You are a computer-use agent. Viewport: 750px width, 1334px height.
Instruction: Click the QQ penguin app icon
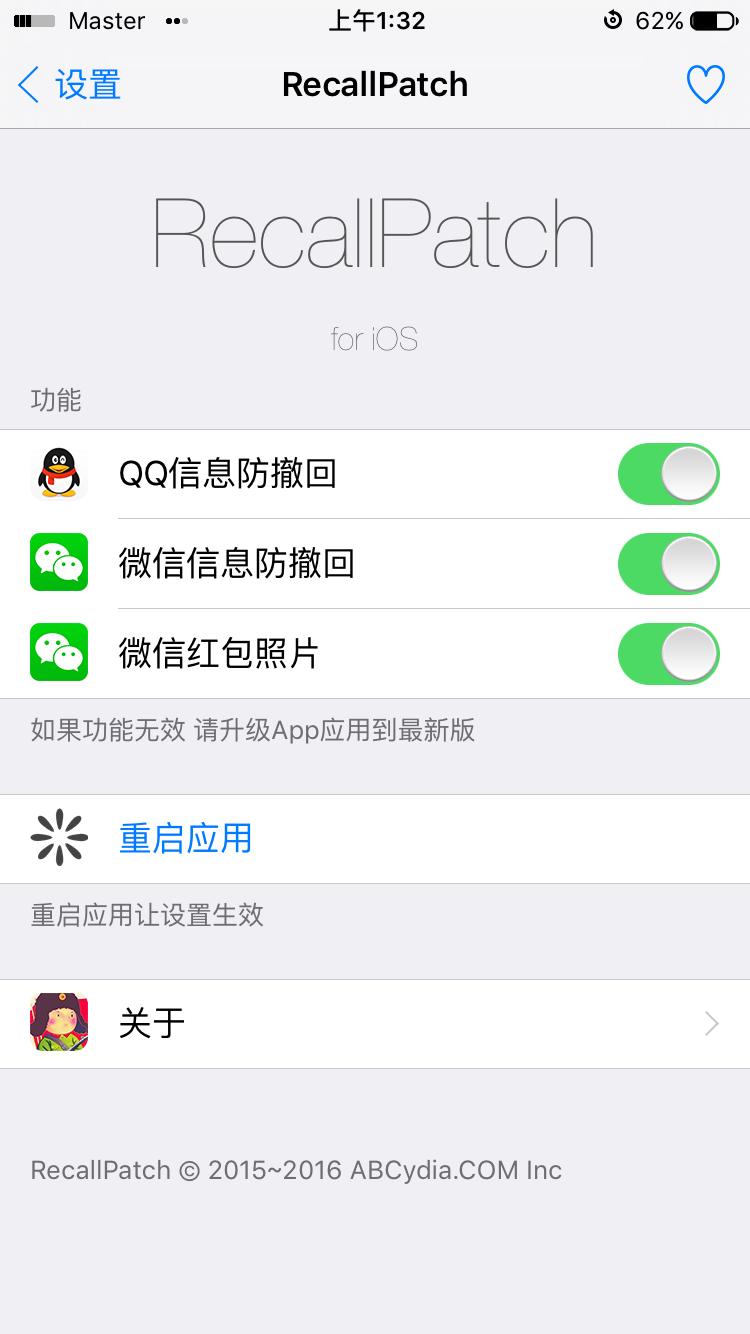[x=58, y=473]
